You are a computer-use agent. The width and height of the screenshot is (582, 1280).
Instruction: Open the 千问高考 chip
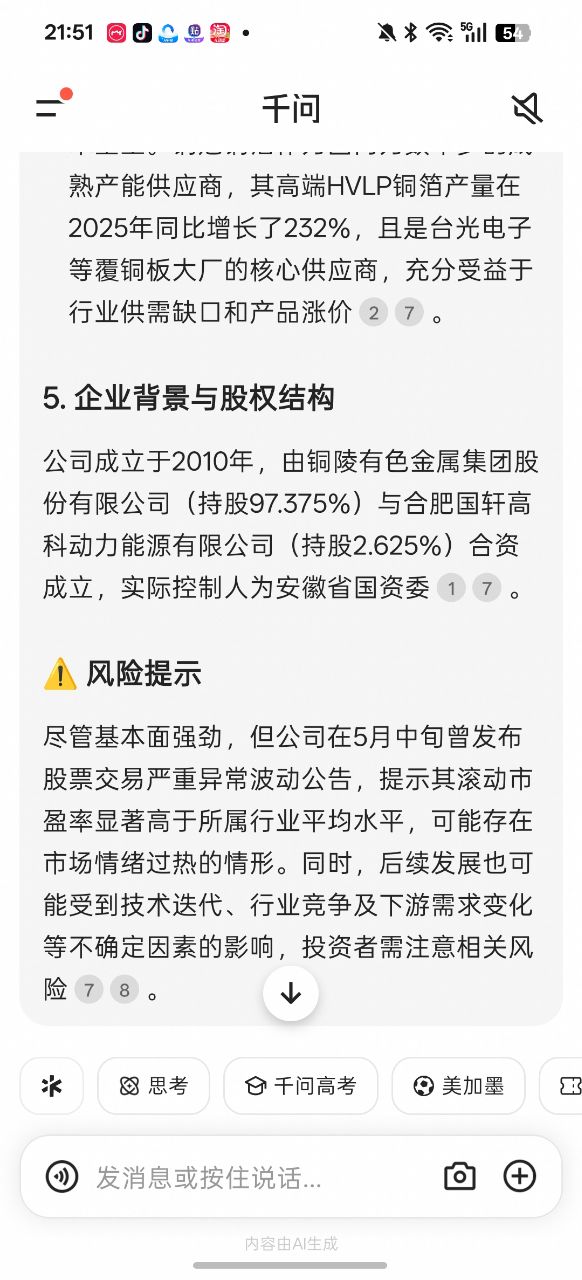301,1086
